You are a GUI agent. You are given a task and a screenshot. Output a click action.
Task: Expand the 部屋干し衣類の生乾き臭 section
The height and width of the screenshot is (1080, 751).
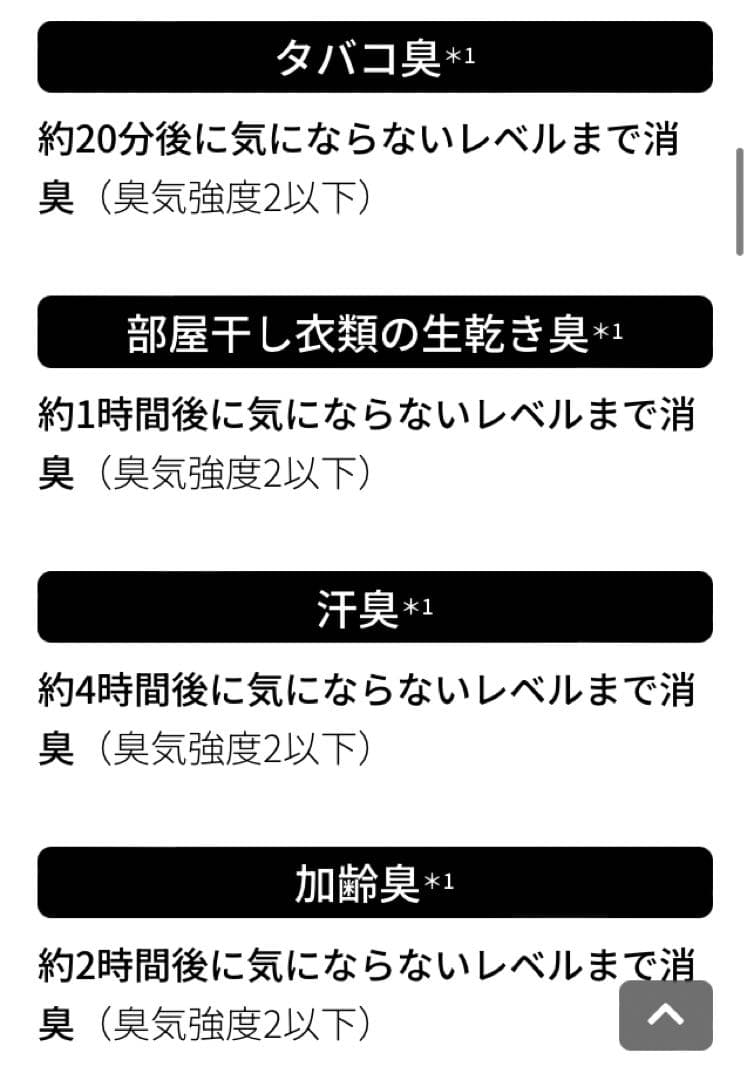coord(375,332)
